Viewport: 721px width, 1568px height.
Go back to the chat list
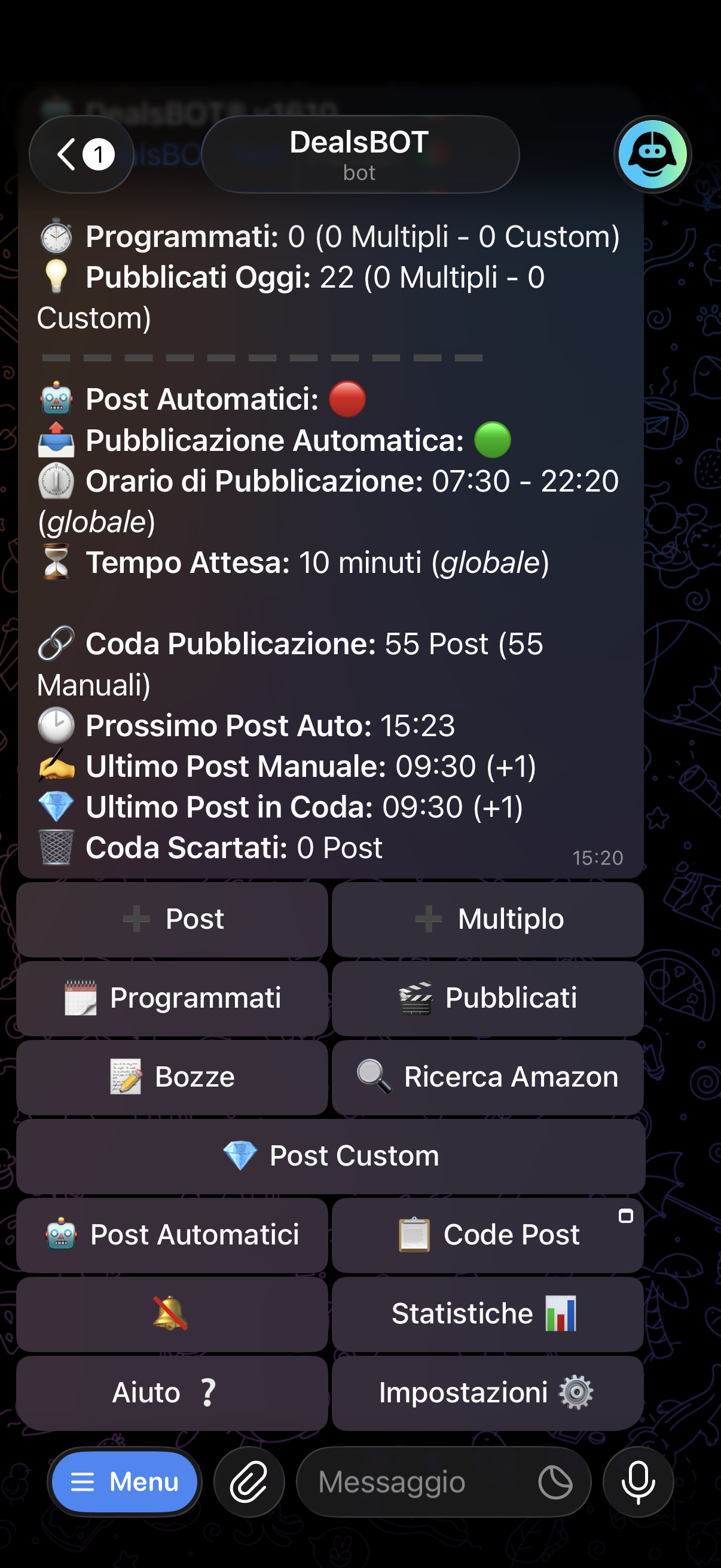(x=81, y=154)
